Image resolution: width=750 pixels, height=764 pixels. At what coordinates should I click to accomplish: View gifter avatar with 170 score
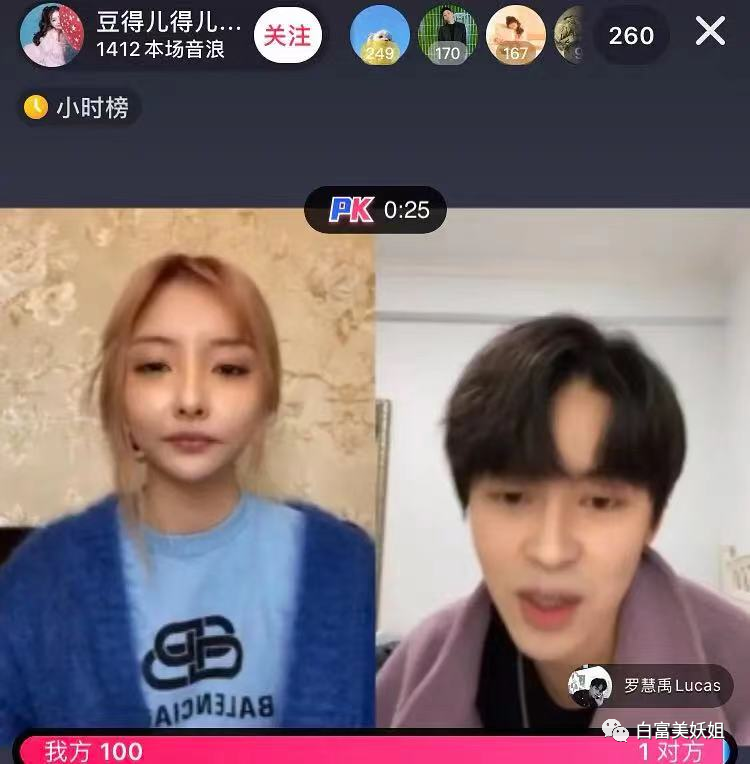click(x=447, y=35)
